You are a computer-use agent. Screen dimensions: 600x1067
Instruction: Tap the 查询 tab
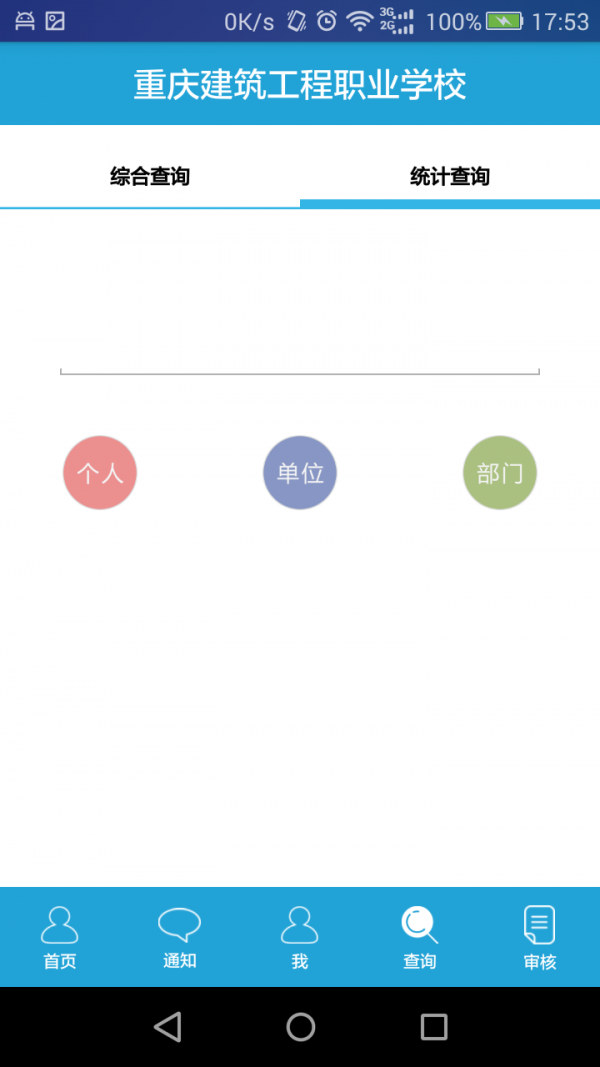420,937
